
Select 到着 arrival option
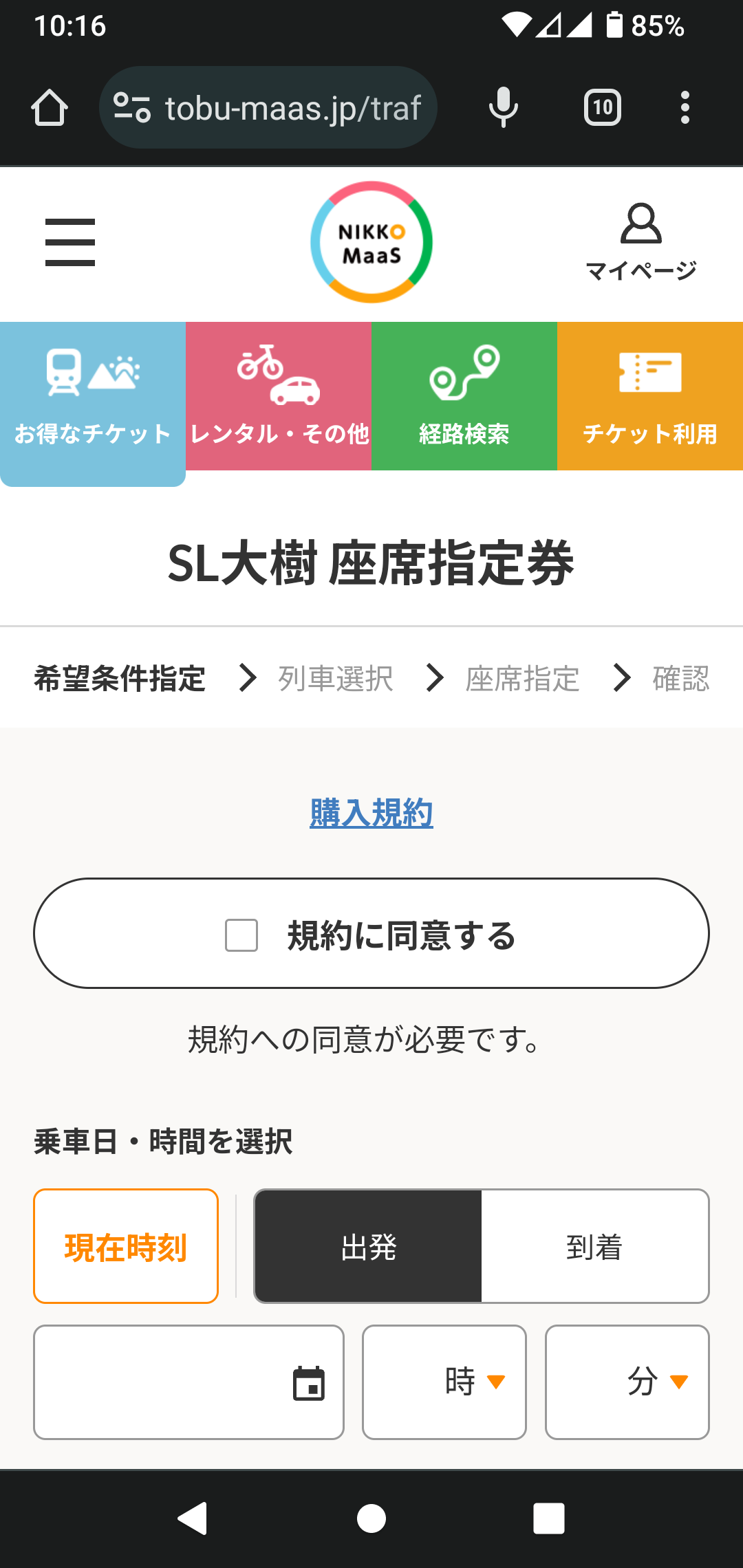tap(594, 1246)
